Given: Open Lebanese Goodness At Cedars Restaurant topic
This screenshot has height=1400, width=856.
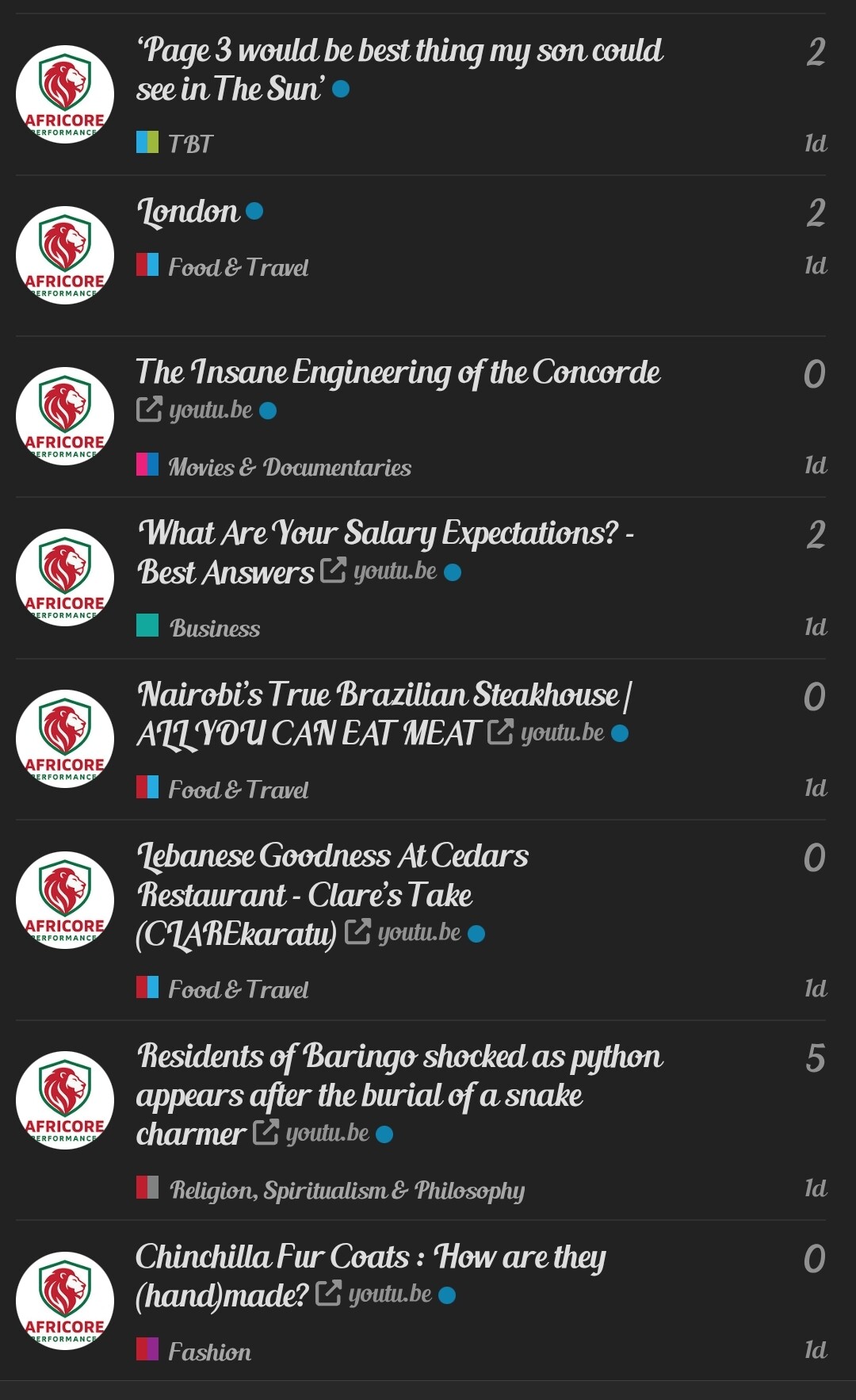Looking at the screenshot, I should [332, 857].
